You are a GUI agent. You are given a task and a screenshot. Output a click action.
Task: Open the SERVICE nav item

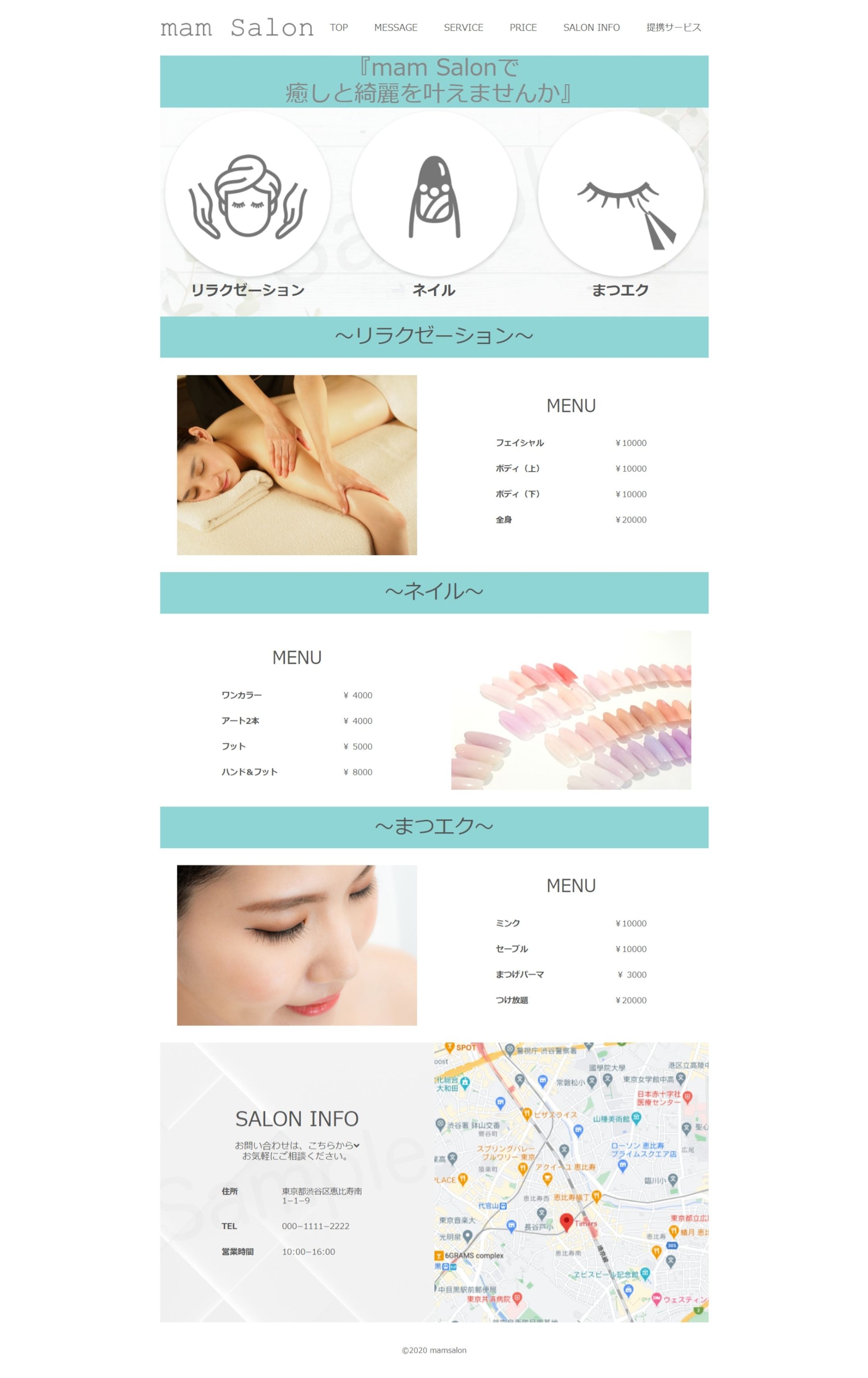tap(463, 27)
